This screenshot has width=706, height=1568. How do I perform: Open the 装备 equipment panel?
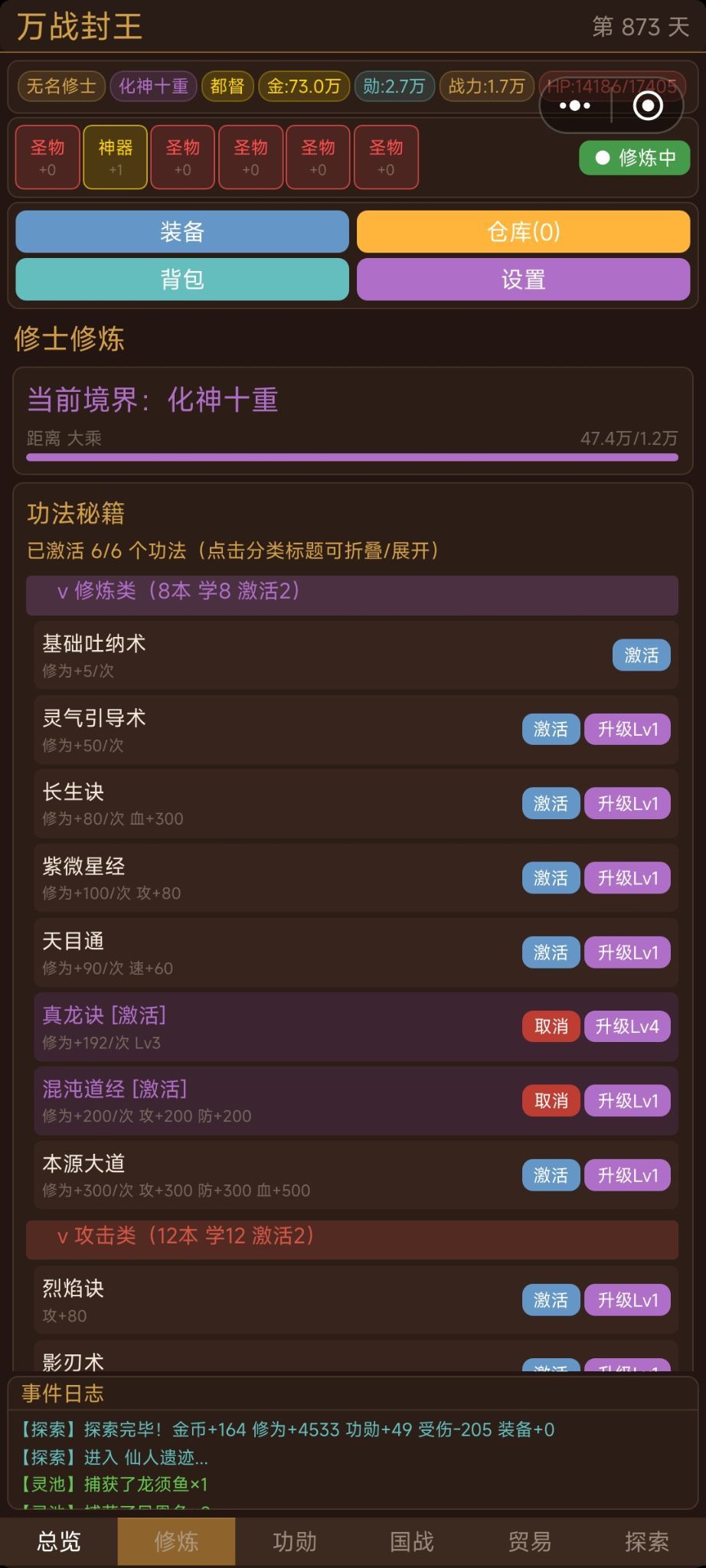(x=182, y=232)
